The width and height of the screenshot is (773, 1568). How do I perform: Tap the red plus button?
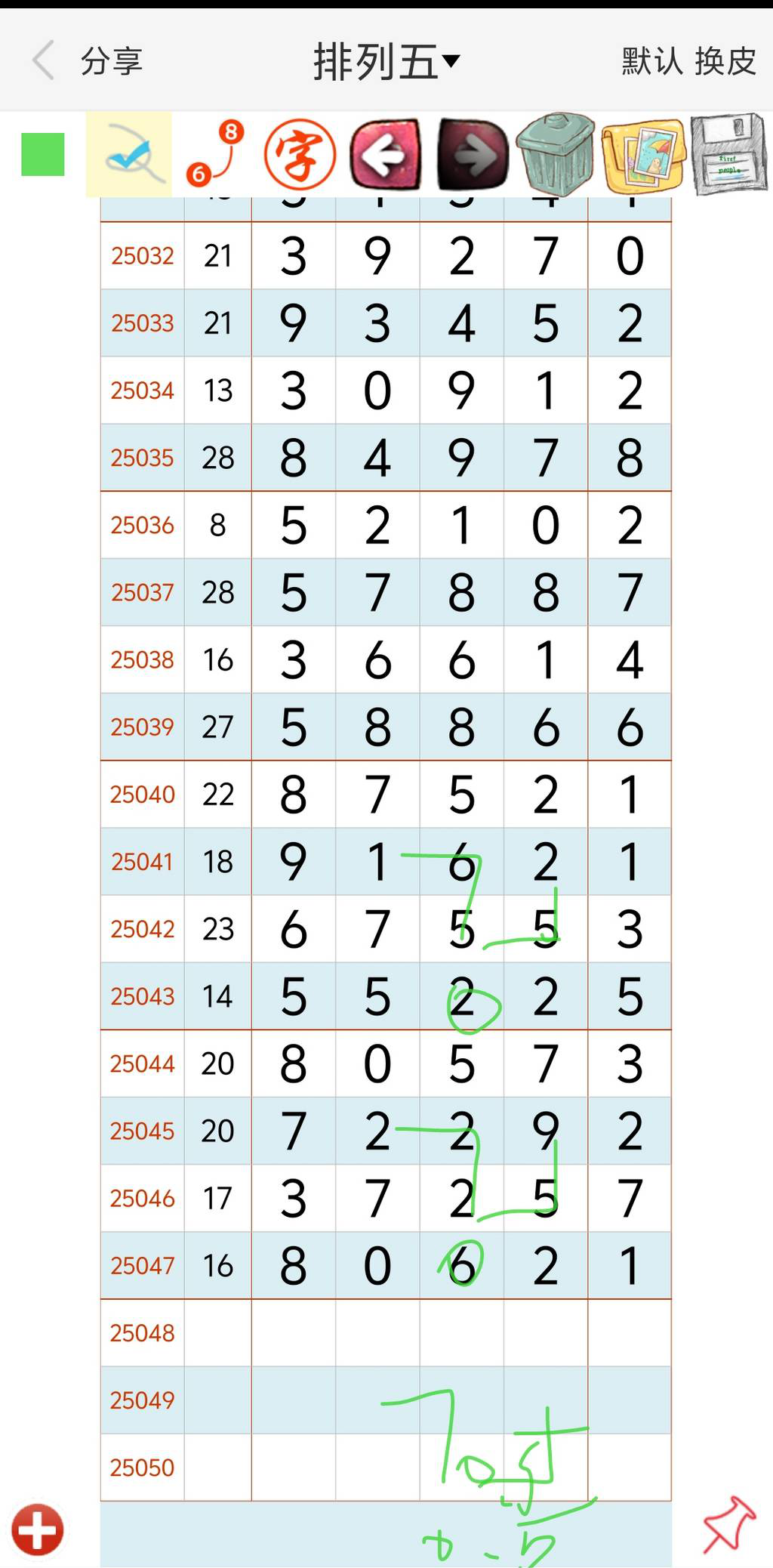[37, 1530]
